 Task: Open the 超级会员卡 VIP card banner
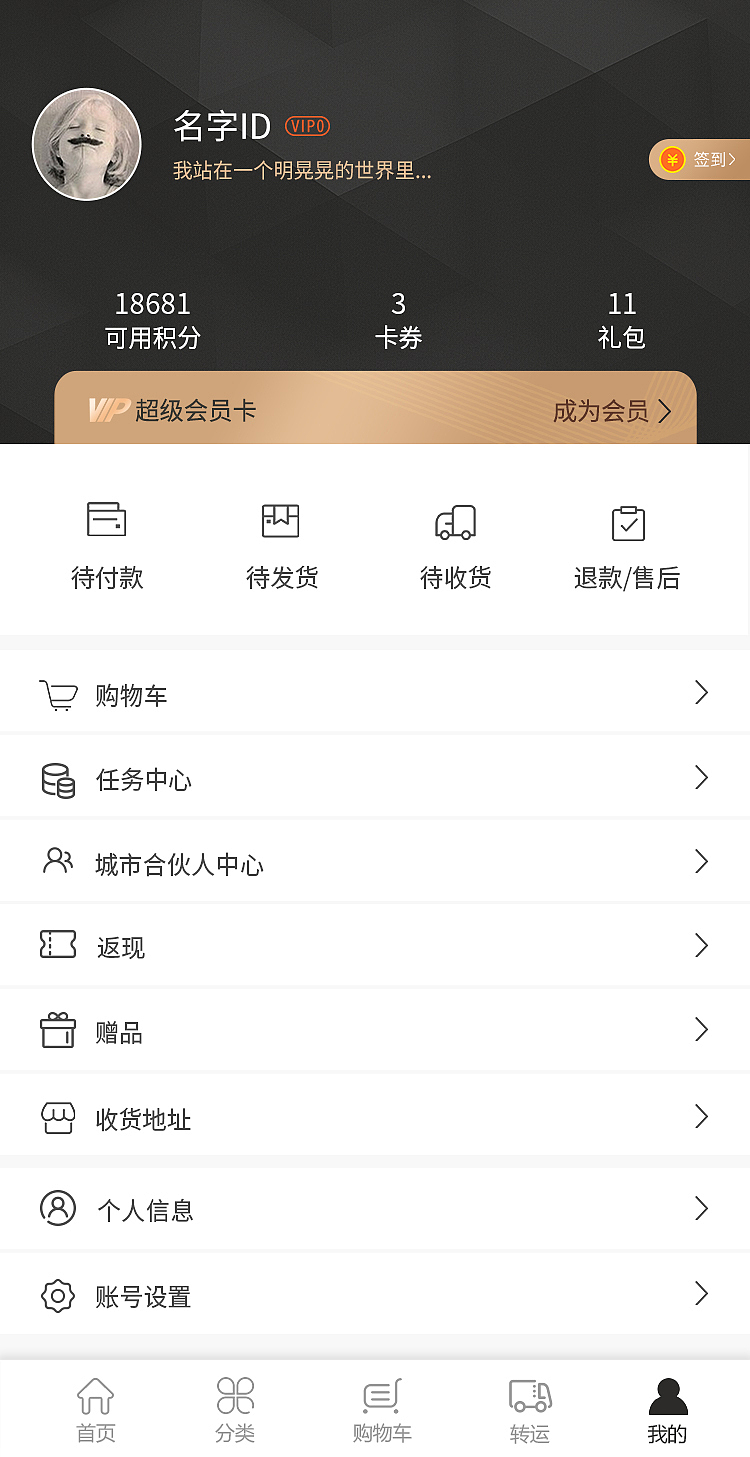click(375, 408)
